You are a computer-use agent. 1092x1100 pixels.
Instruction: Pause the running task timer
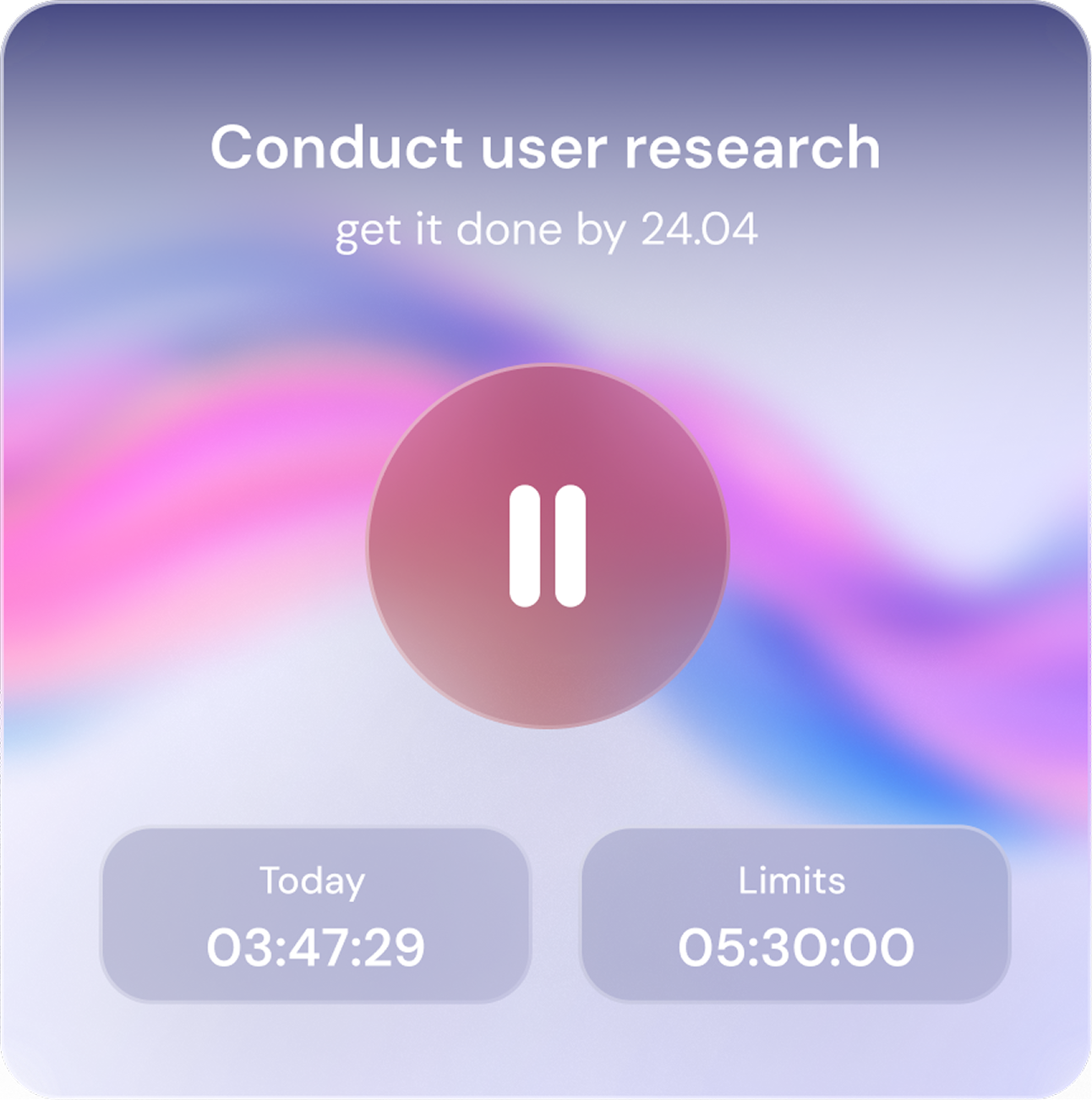tap(547, 546)
